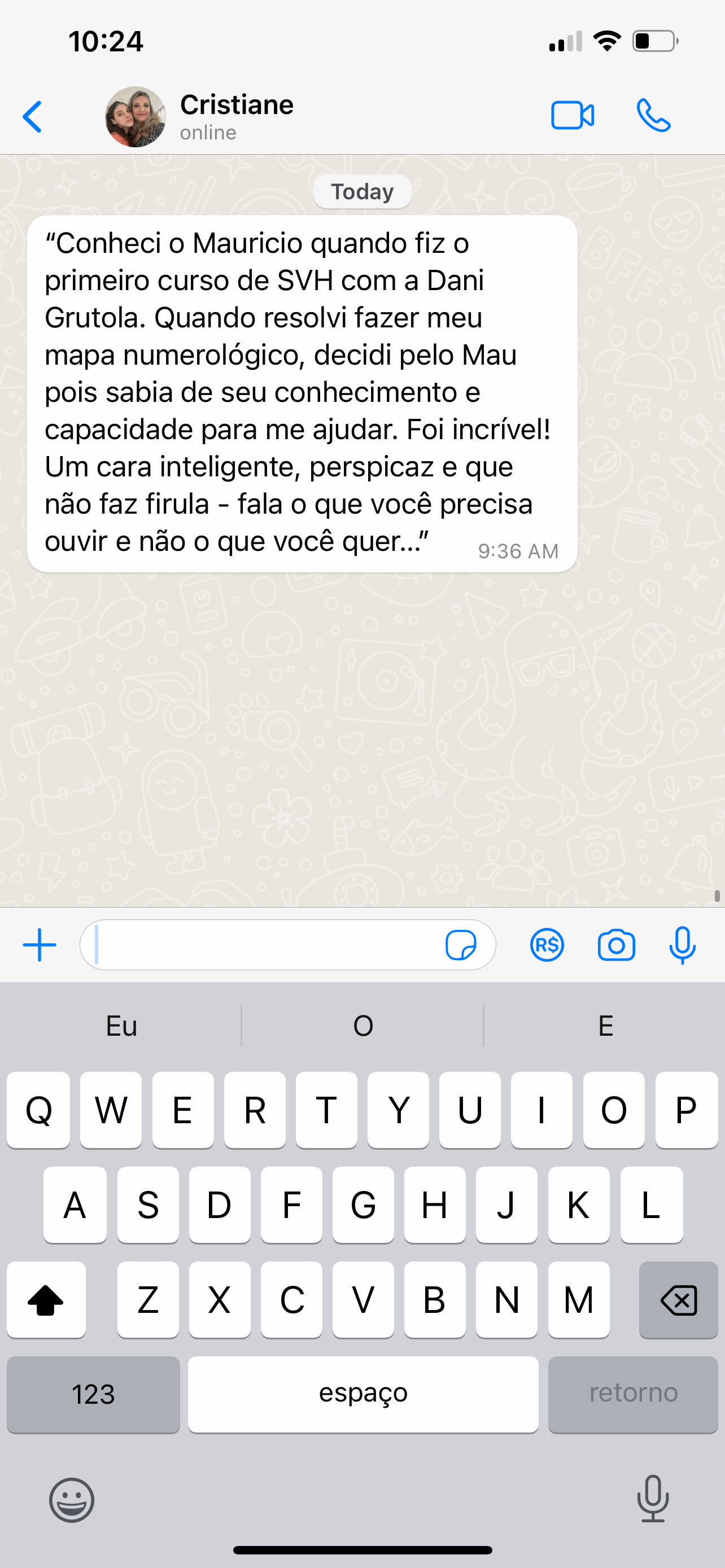Open the attachment plus menu

(40, 945)
